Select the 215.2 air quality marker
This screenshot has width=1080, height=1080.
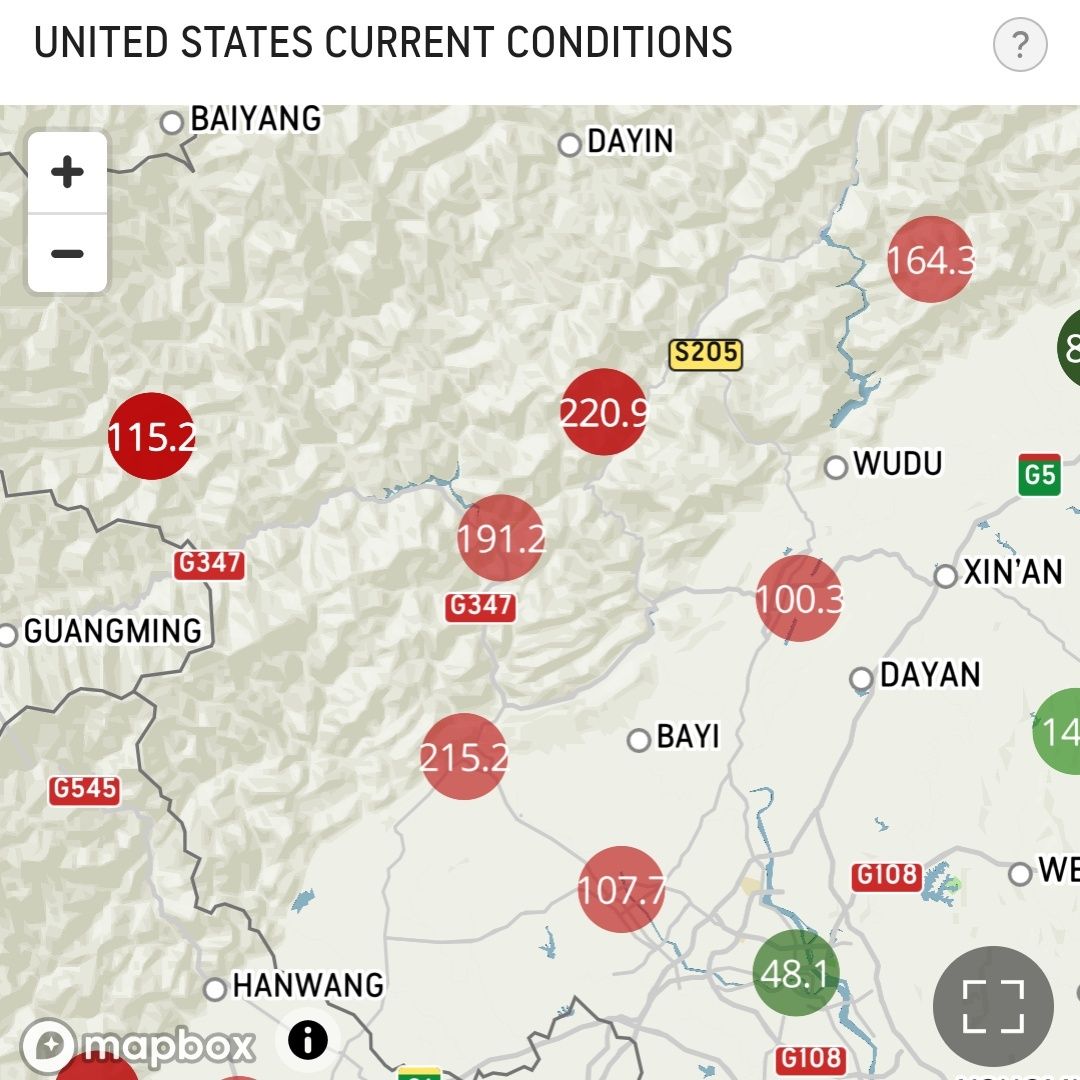(x=463, y=757)
